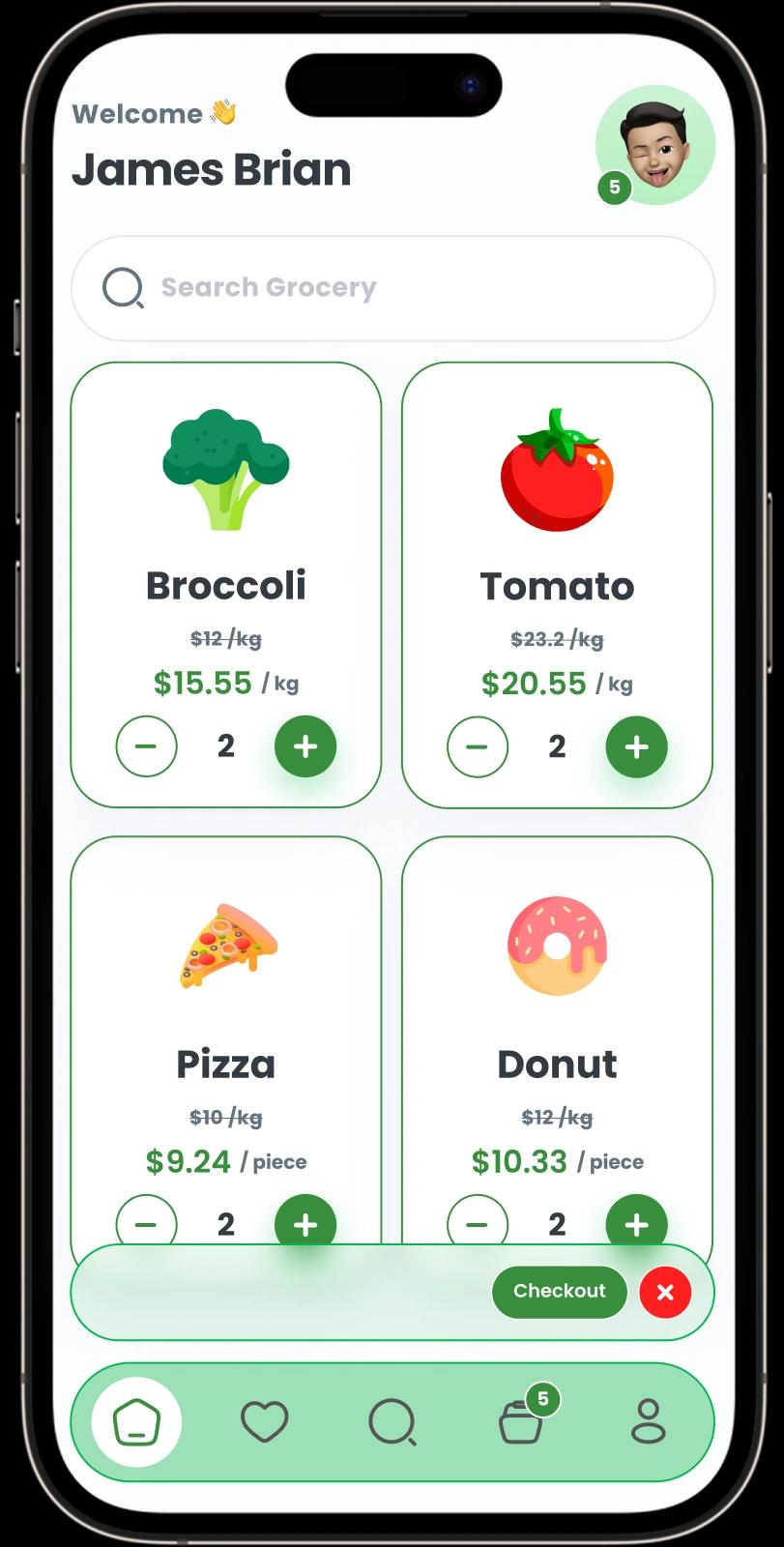Switch to the Profile tab

[x=648, y=1422]
